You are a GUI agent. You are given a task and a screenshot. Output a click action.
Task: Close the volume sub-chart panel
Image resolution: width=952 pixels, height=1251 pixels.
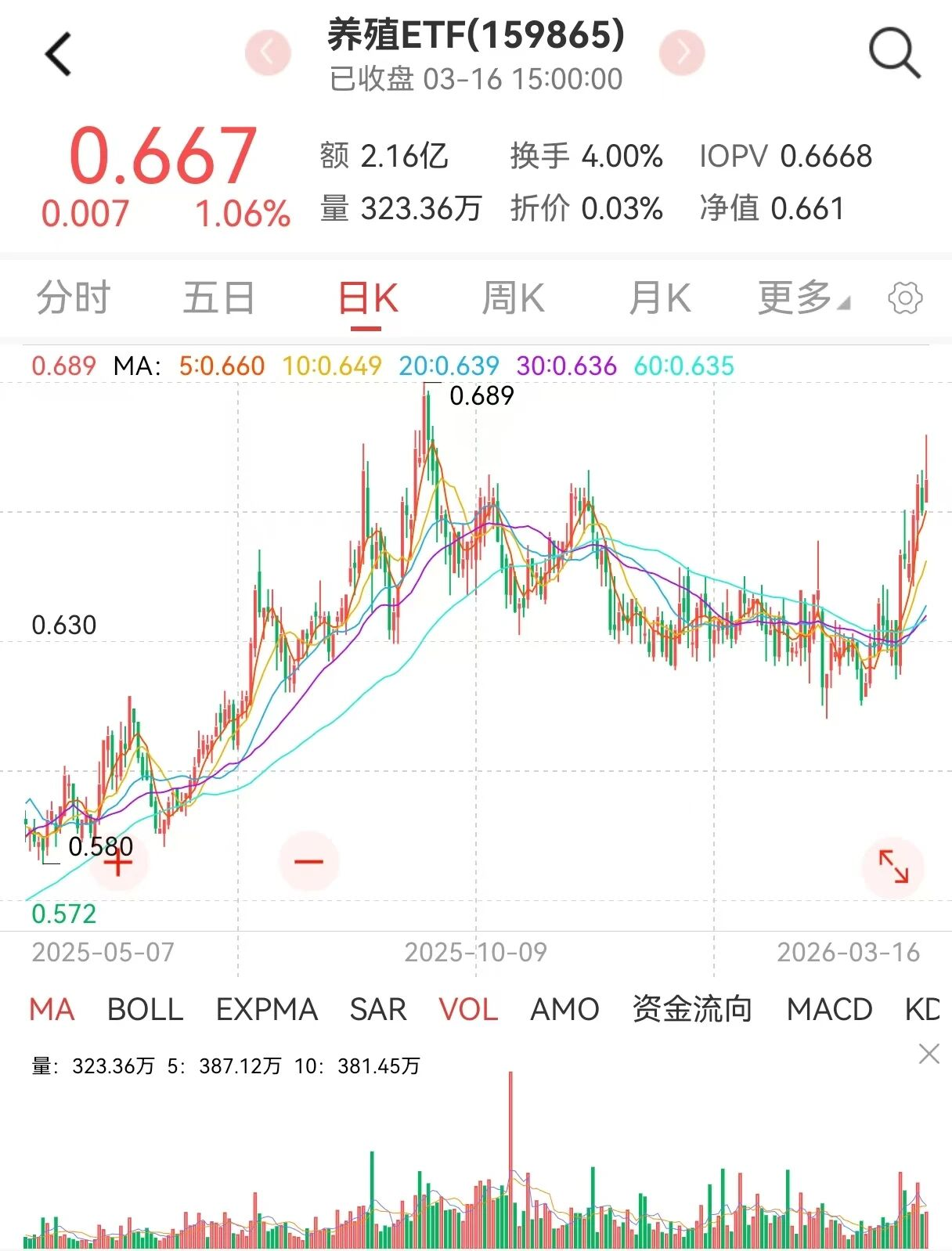[929, 1054]
